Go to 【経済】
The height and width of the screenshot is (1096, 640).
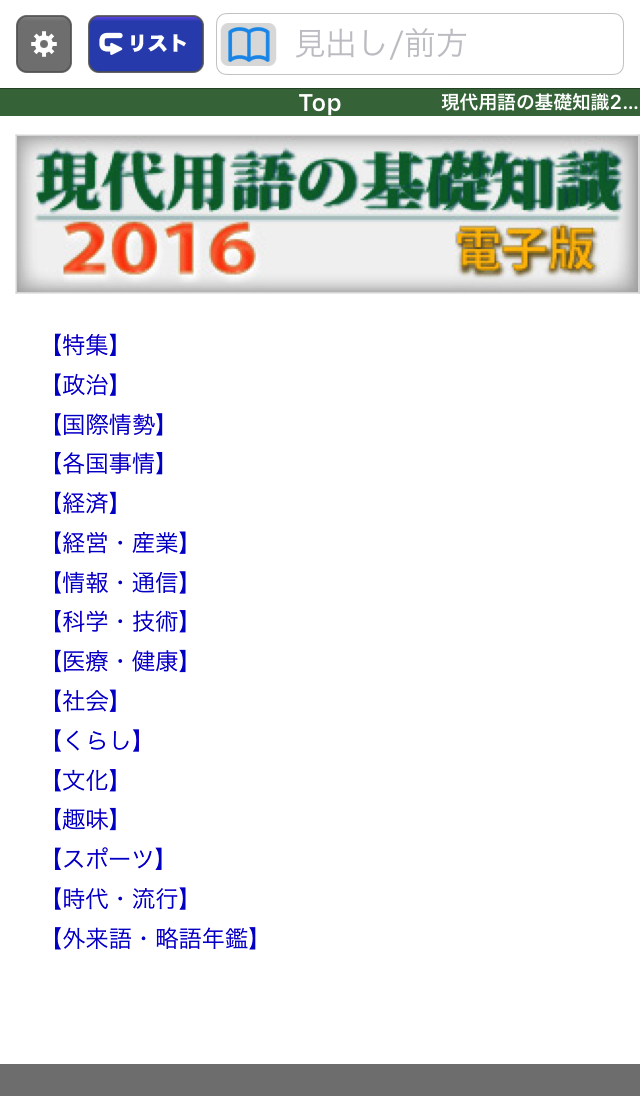click(x=85, y=503)
